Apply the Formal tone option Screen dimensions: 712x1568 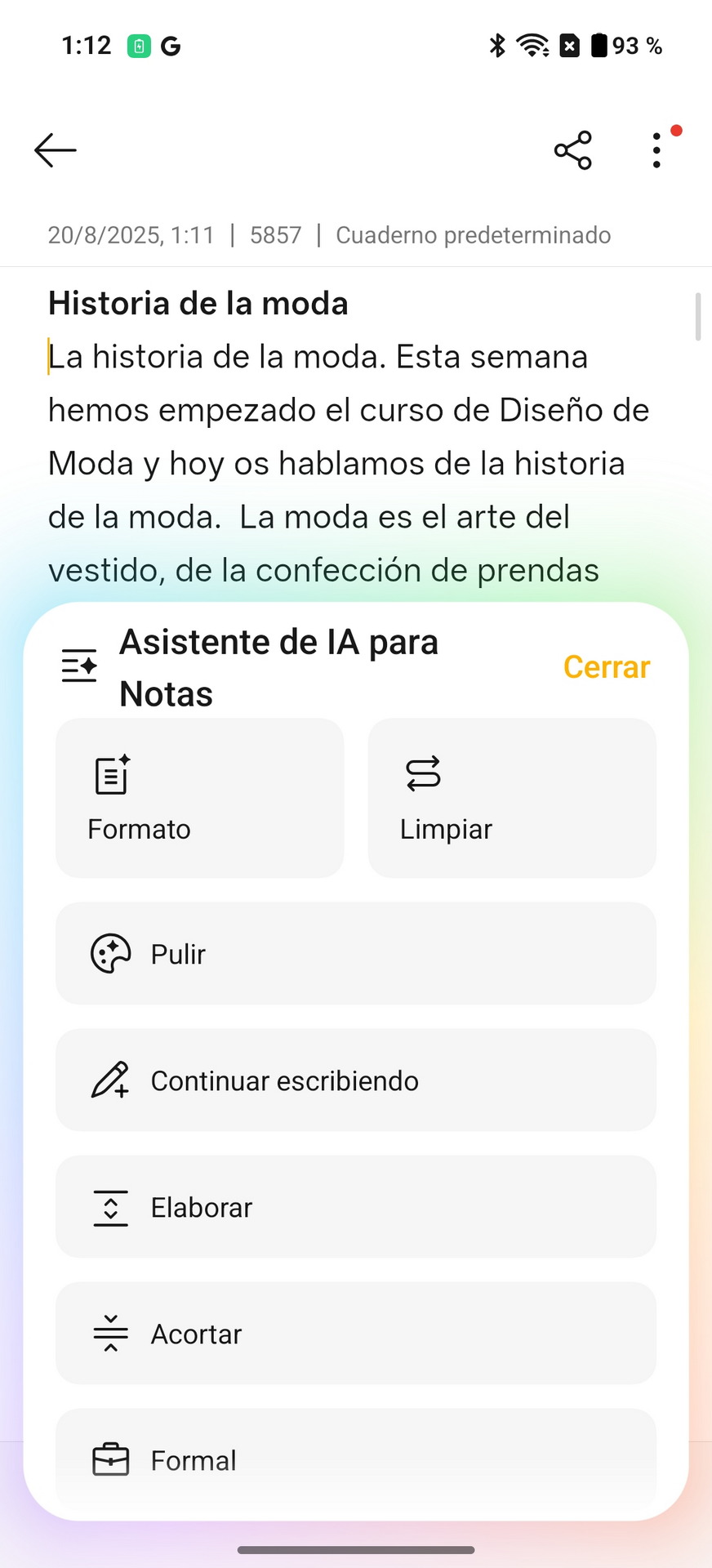(356, 1460)
